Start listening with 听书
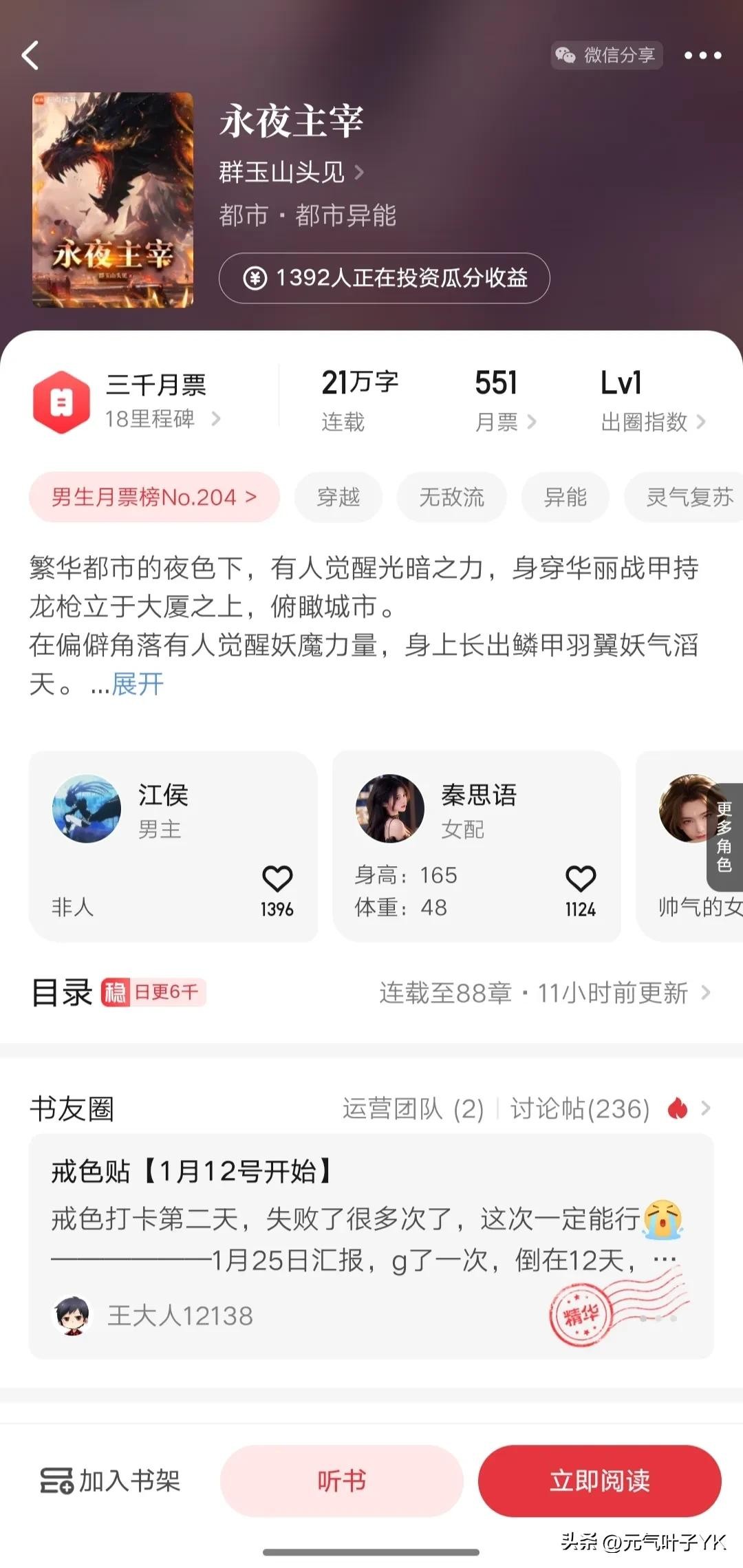 [341, 1481]
